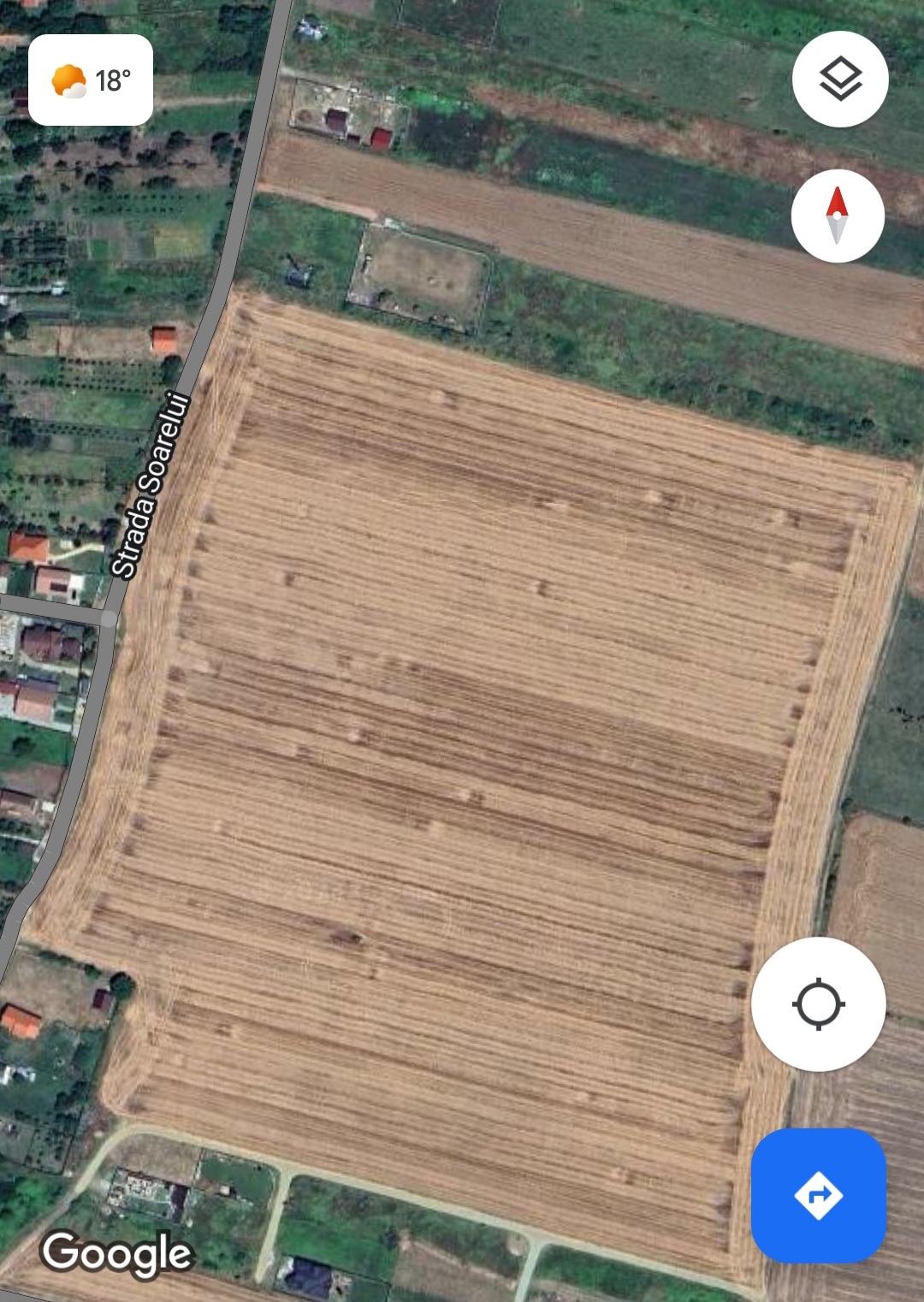Tap the compass to reset north
Screen dimensions: 924x1302
837,216
